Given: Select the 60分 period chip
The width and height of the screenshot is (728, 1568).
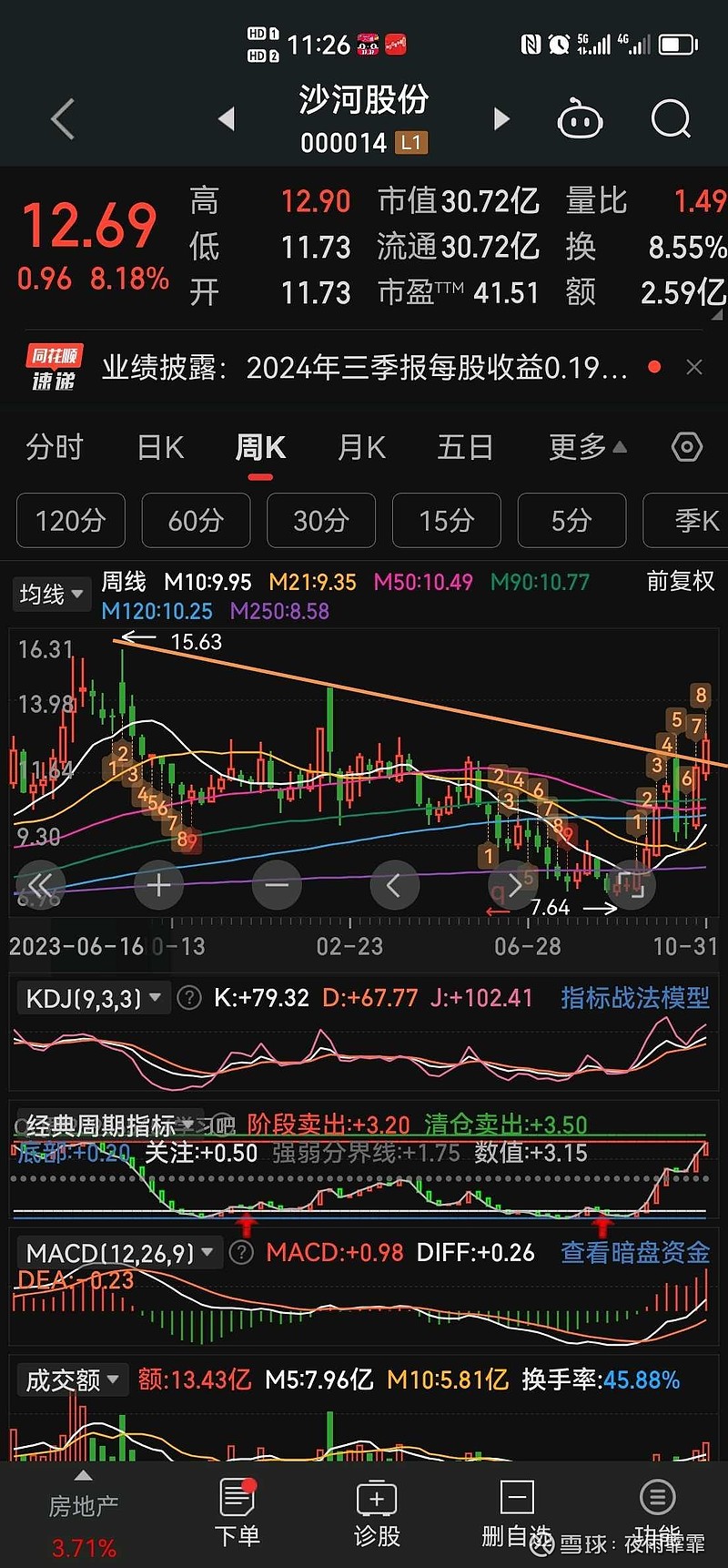Looking at the screenshot, I should [x=196, y=521].
